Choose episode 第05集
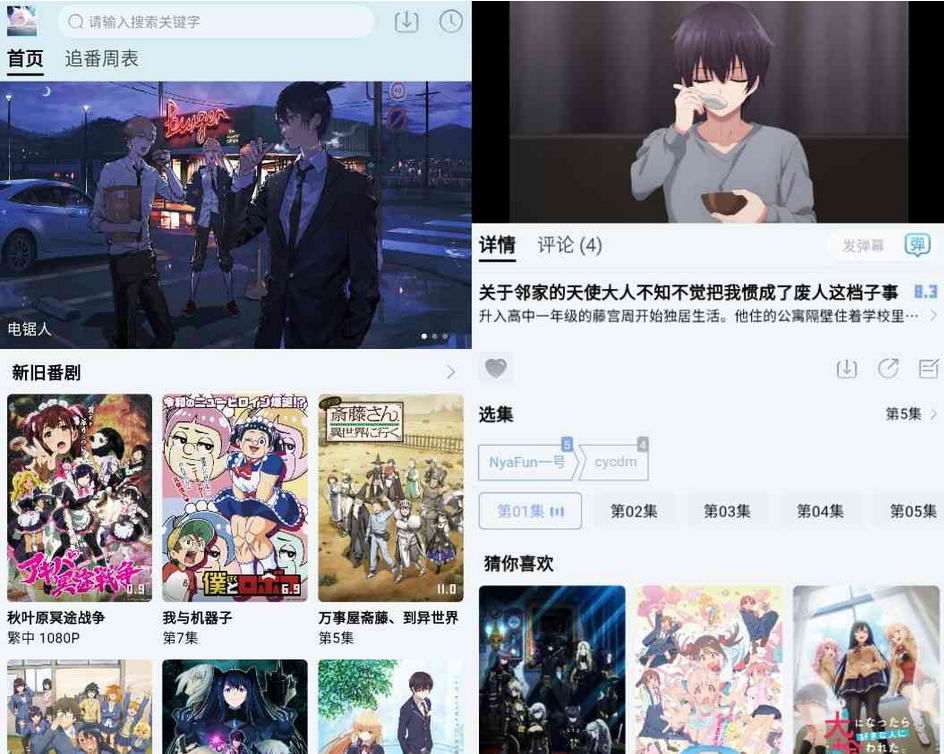The image size is (944, 754). [x=912, y=511]
